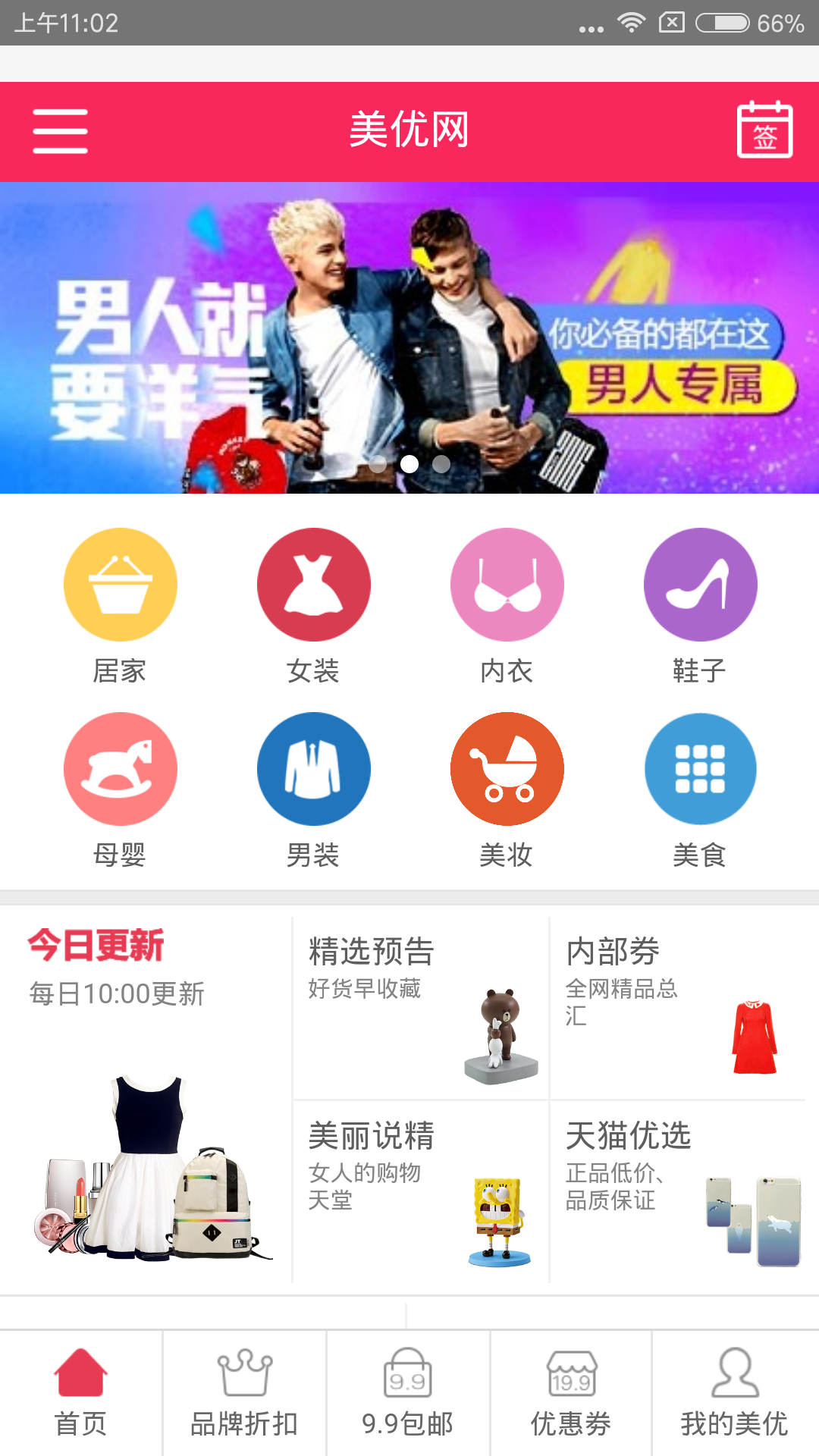Open the 今日更新 daily updates card
The width and height of the screenshot is (819, 1456).
(x=146, y=1100)
